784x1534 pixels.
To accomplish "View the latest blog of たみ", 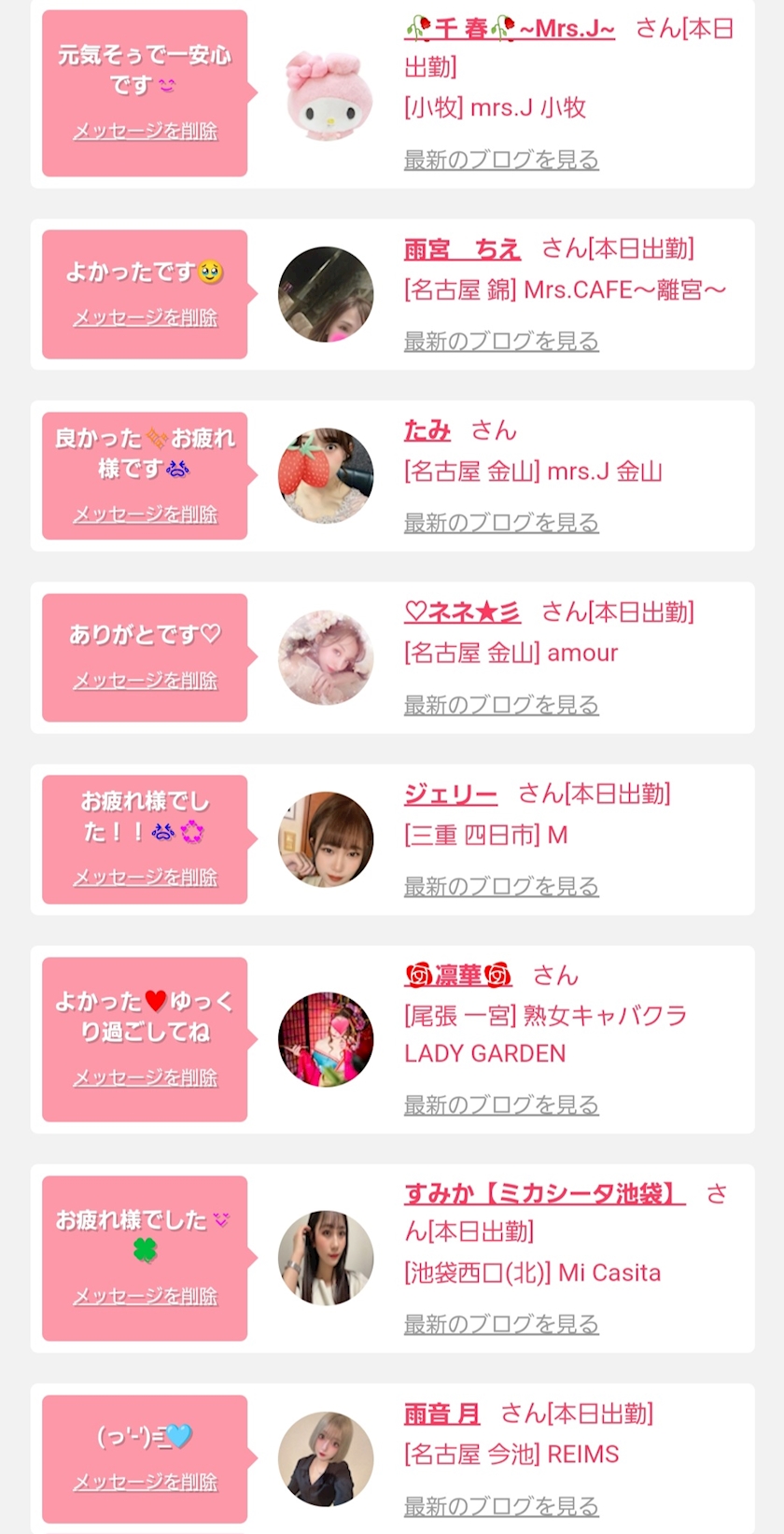I will click(x=501, y=523).
